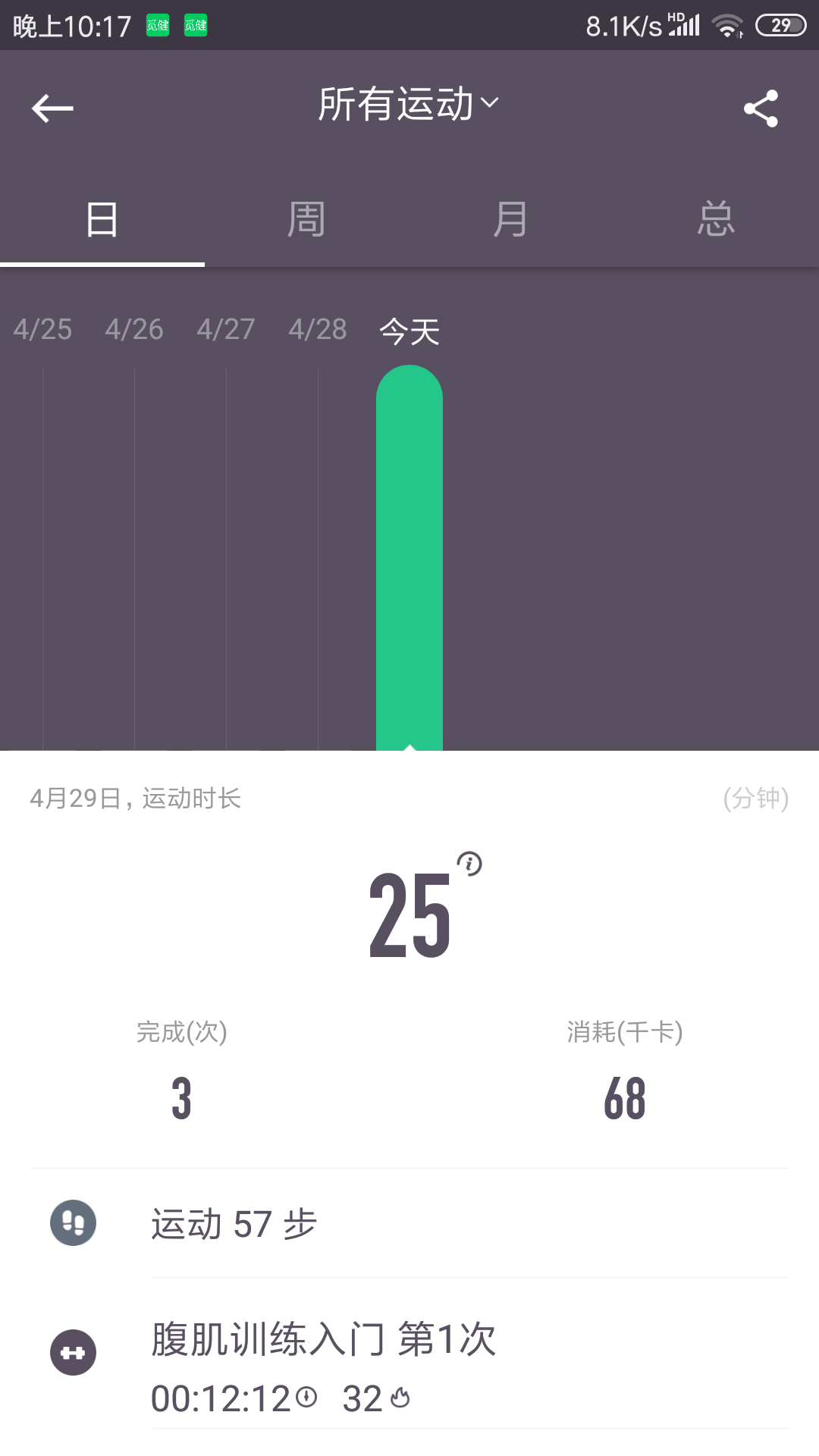Select the 4/27 date column

(225, 531)
